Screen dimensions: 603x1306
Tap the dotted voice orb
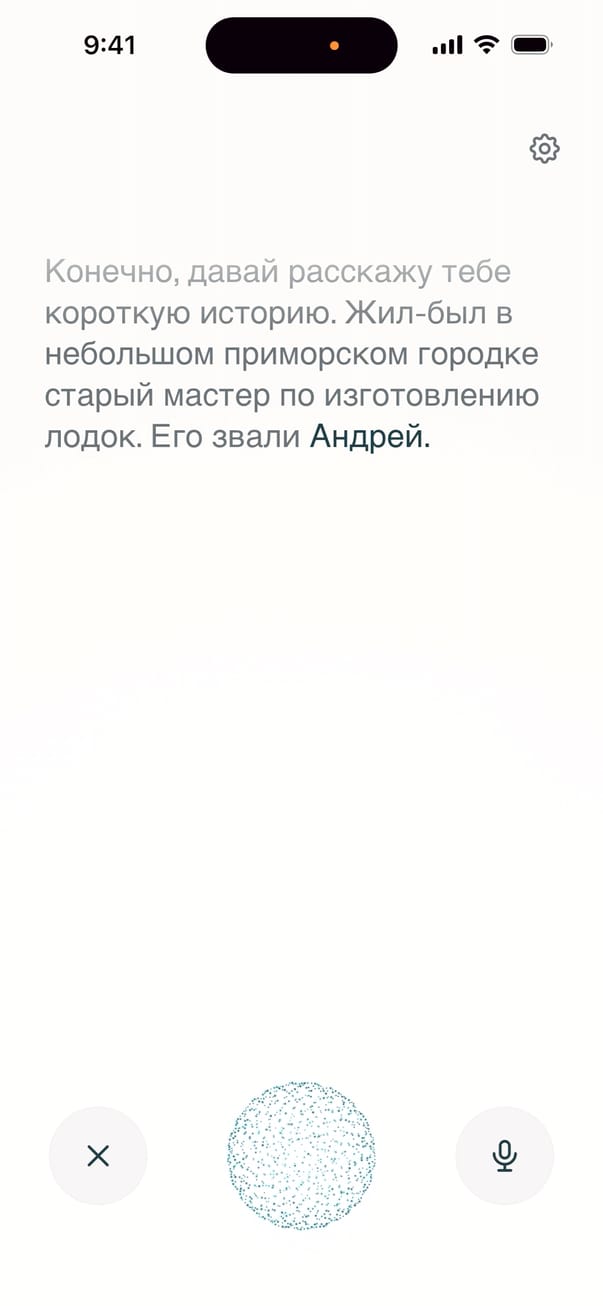(301, 1155)
